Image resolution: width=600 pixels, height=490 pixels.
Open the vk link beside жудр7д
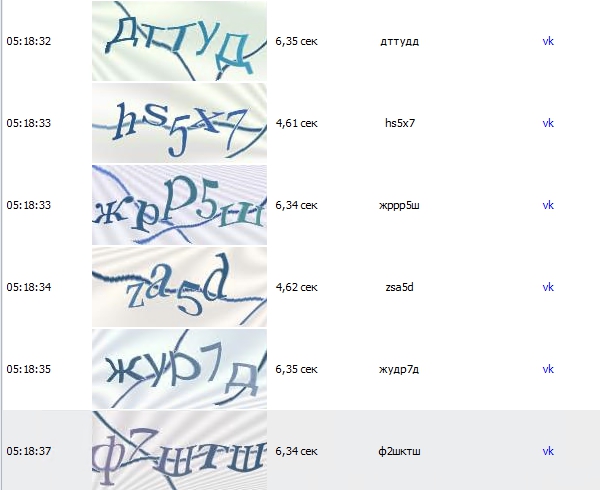[x=548, y=369]
